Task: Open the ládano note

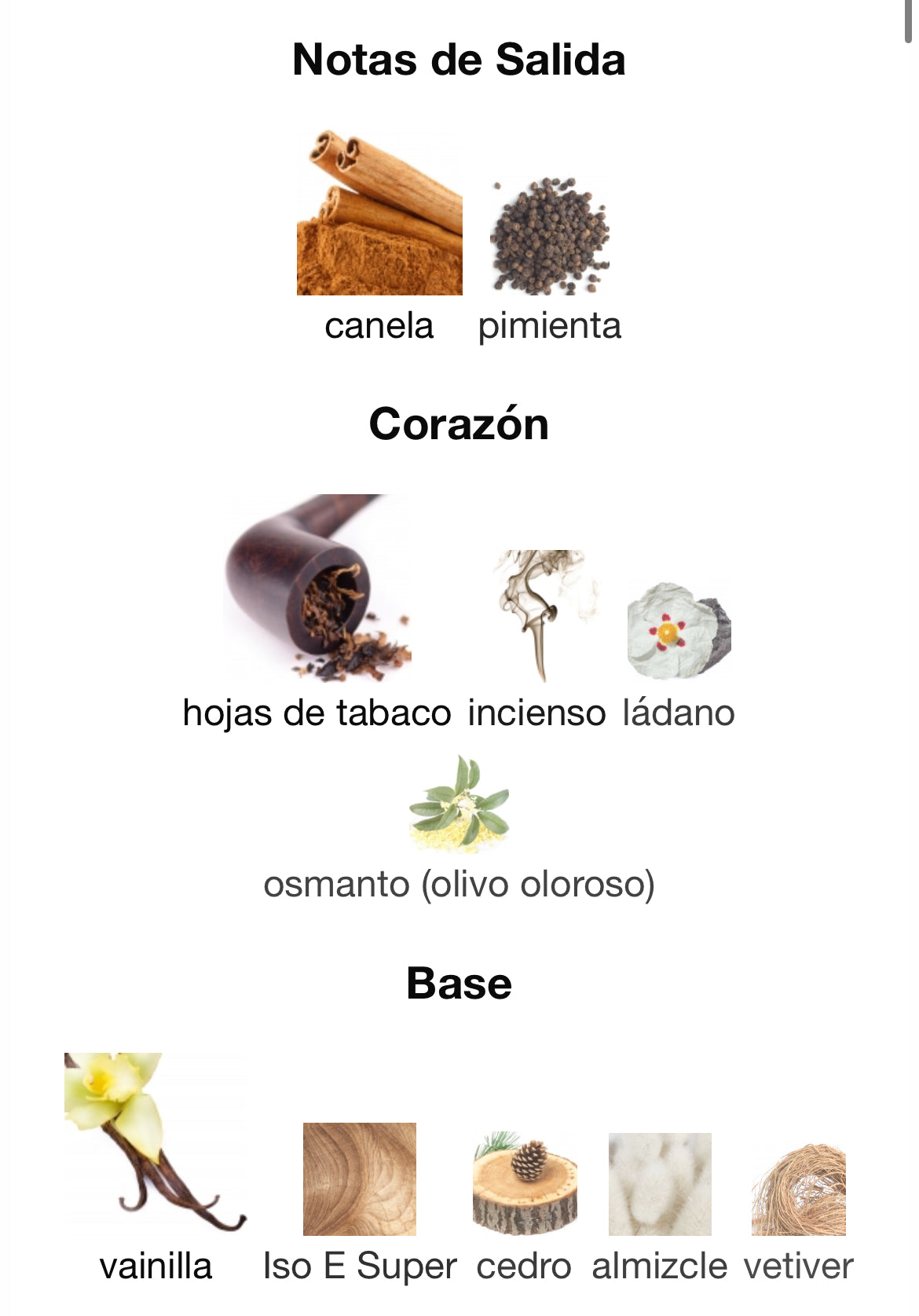Action: (679, 631)
